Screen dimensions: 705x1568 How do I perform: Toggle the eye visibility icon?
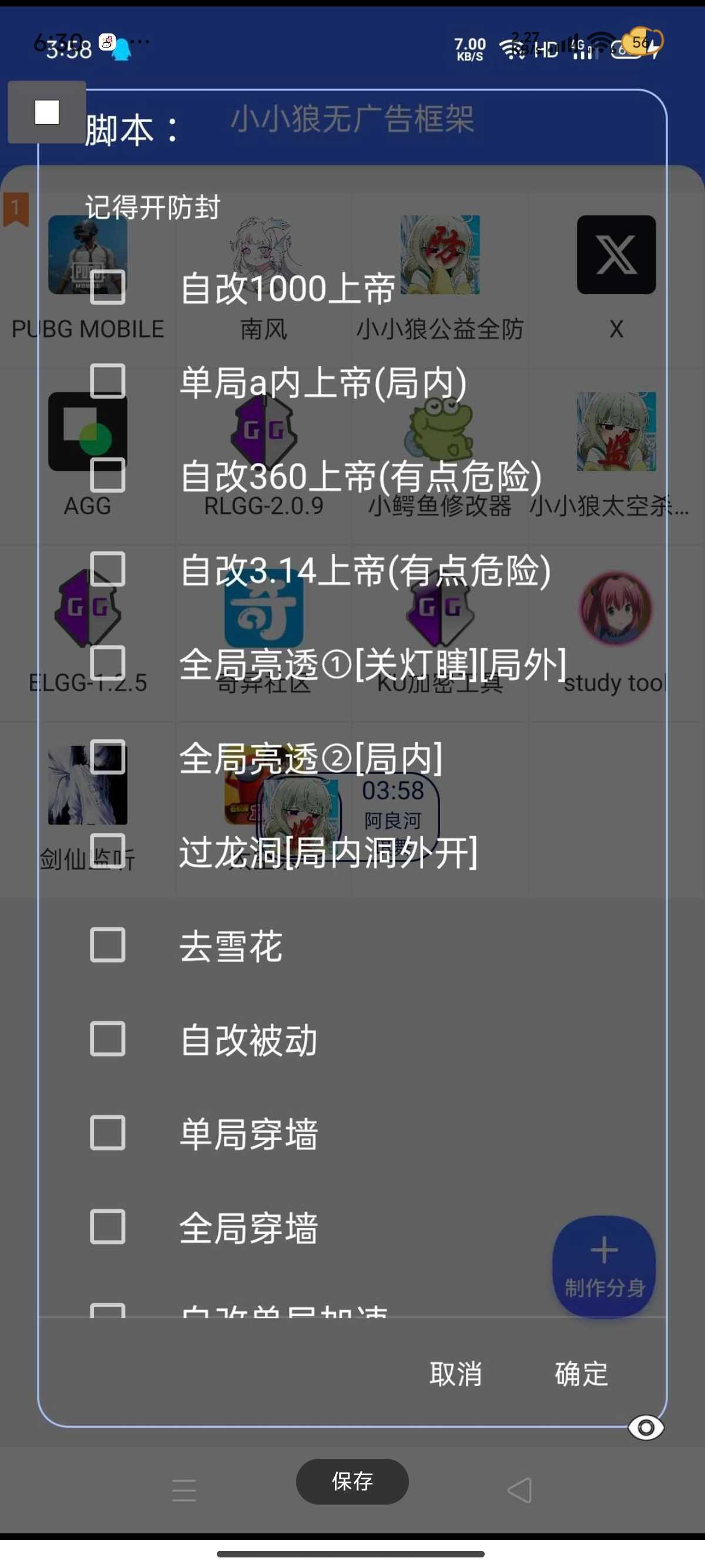[646, 1428]
